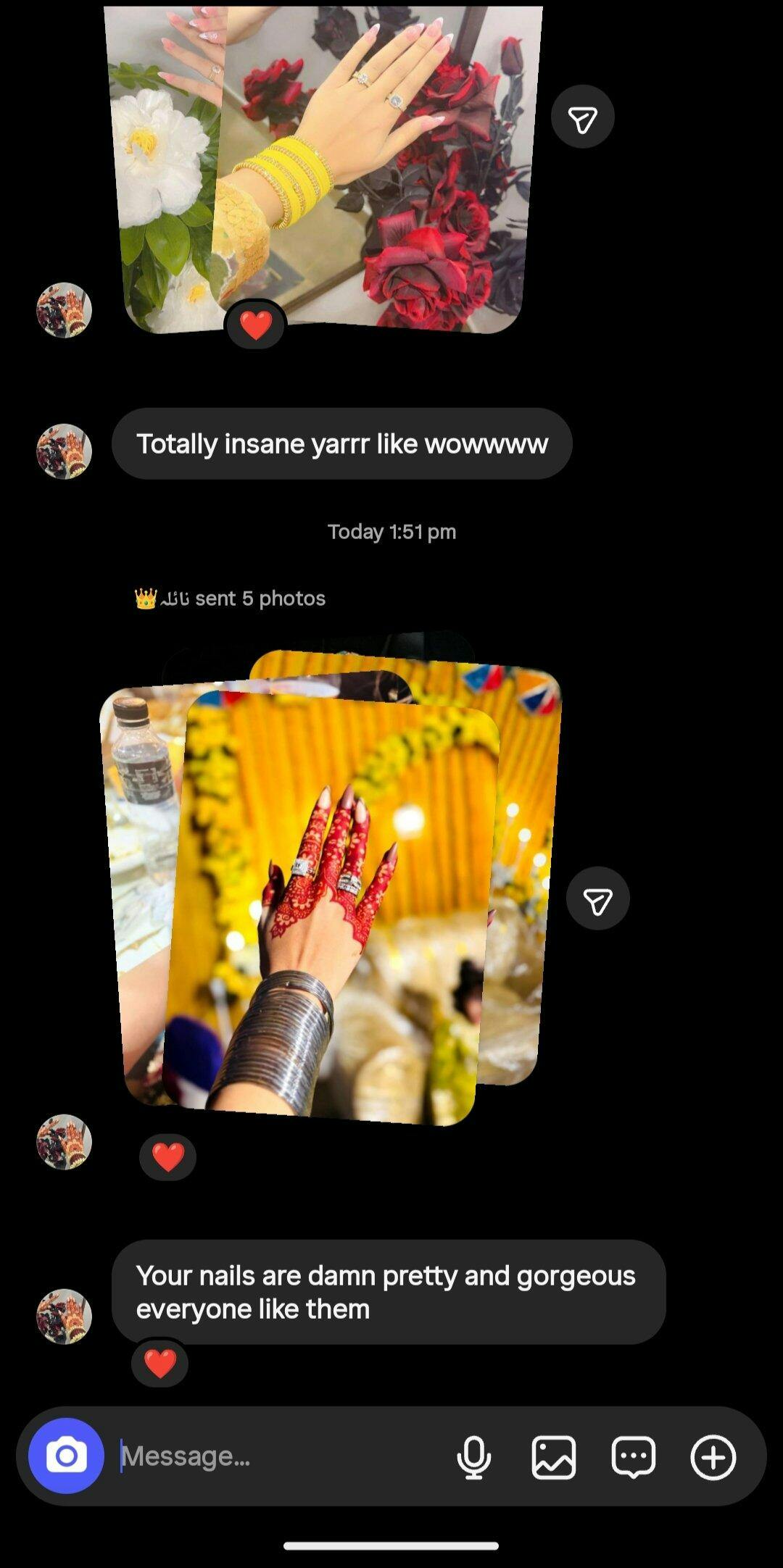783x1568 pixels.
Task: Open sender's avatar beside "Totally insane yarrr"
Action: tap(64, 451)
